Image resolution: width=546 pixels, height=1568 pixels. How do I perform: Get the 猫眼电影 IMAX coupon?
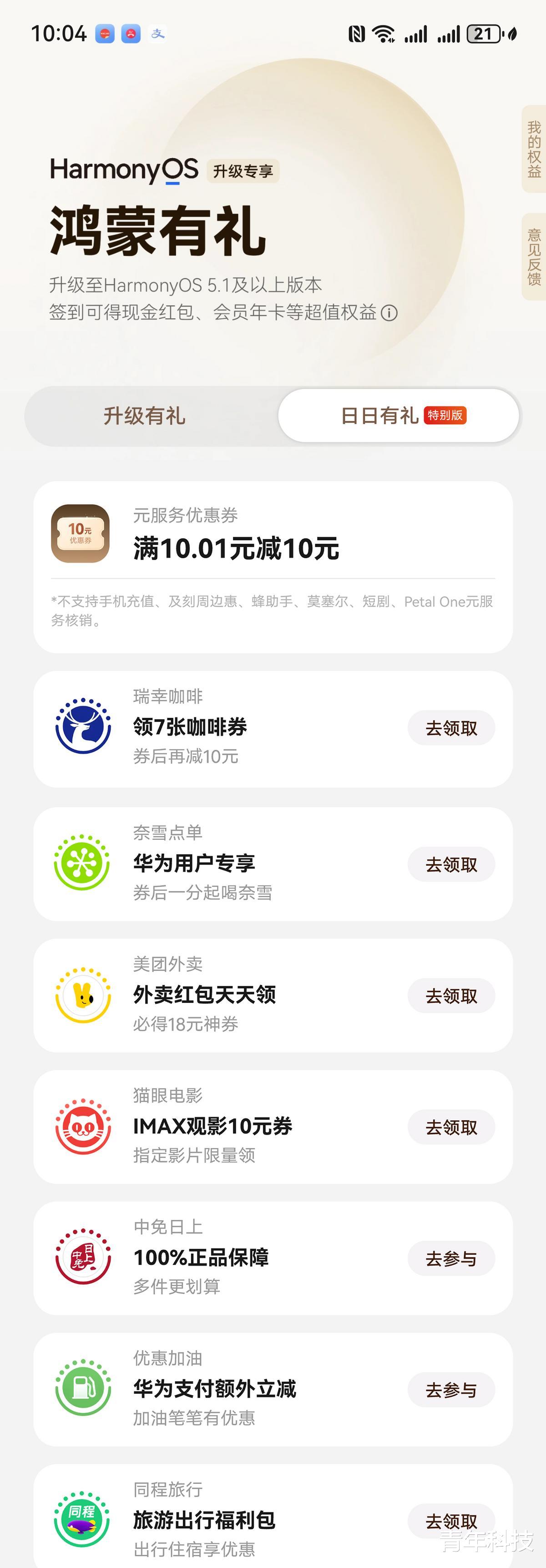pyautogui.click(x=451, y=1127)
